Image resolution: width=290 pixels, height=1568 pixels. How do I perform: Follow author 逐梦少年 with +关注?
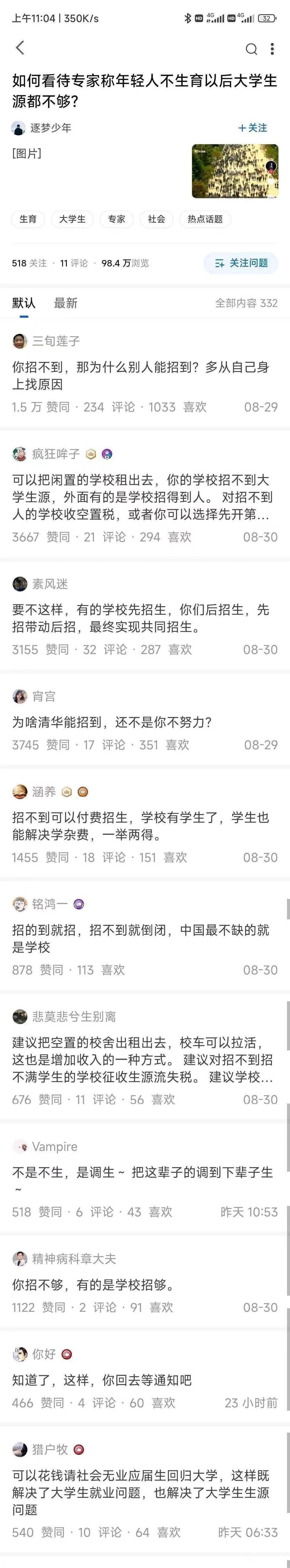pos(253,128)
